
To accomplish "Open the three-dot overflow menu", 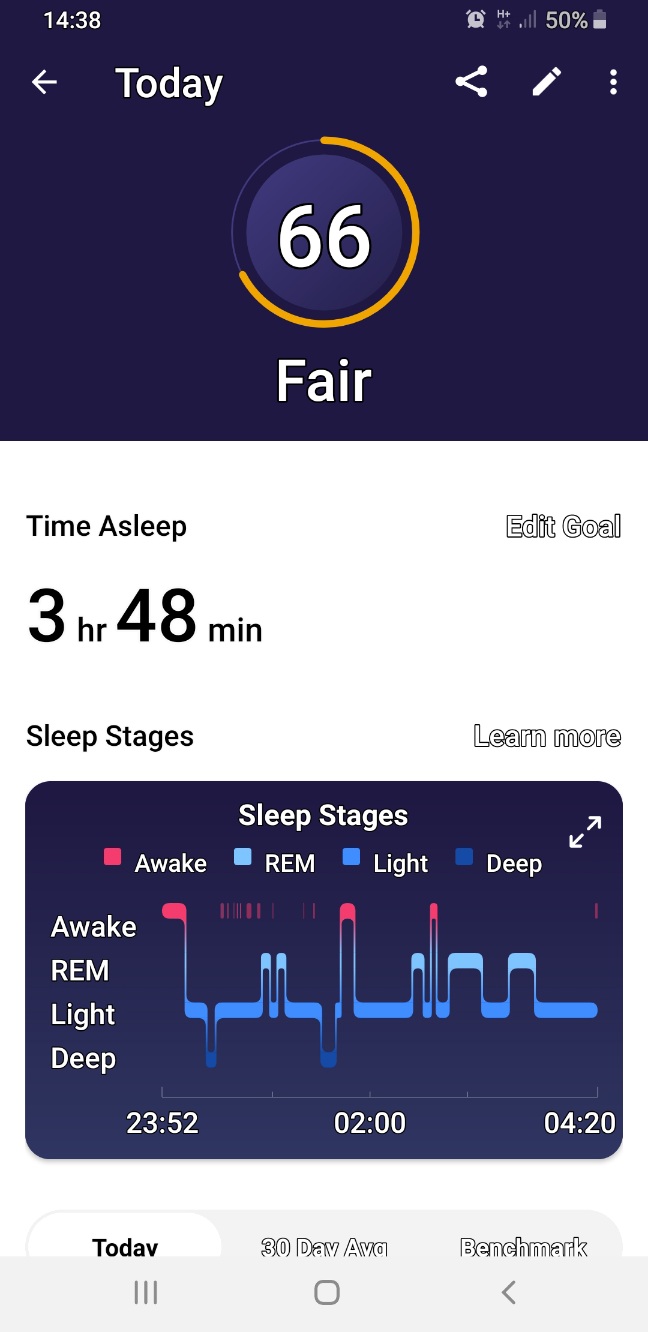I will tap(613, 82).
